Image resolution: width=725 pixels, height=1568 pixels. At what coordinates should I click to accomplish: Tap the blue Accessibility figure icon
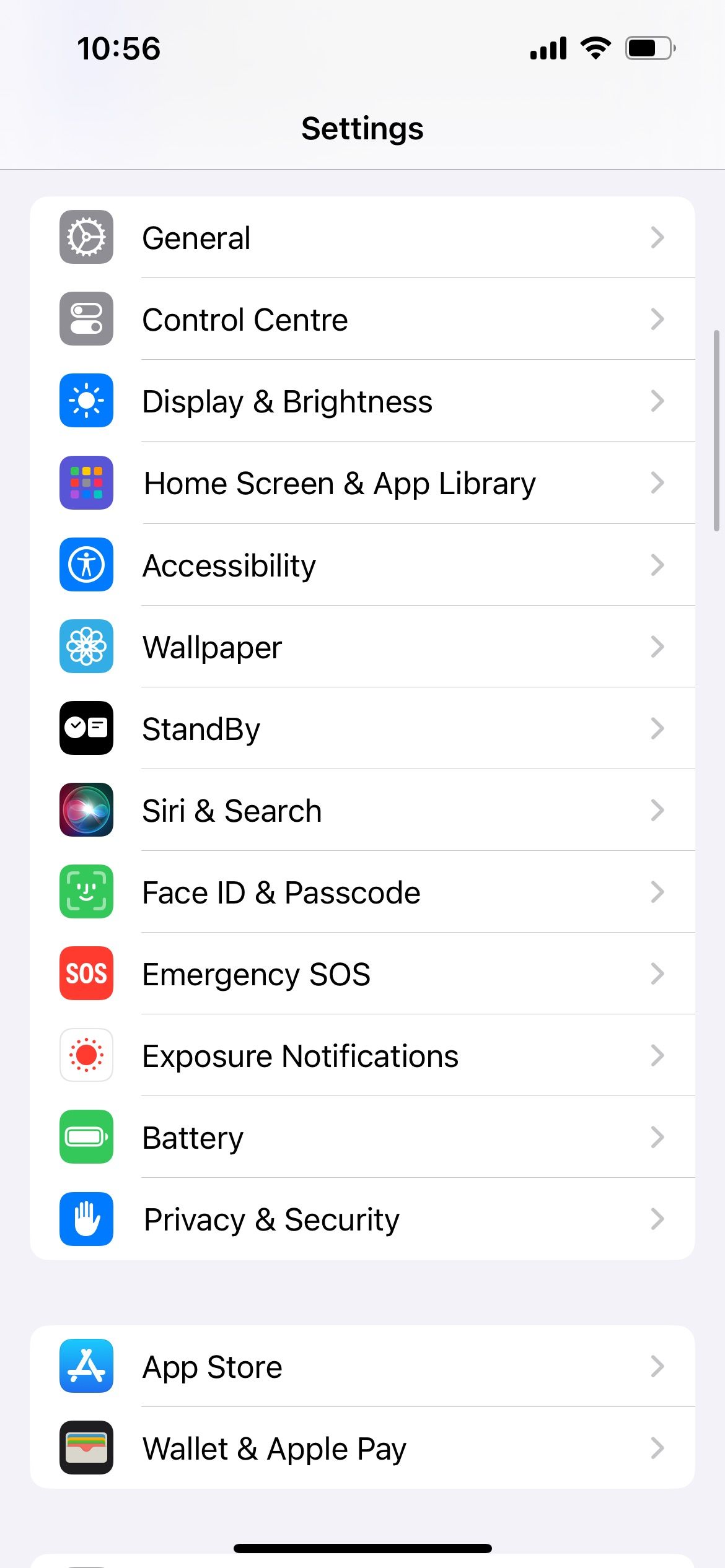(86, 565)
